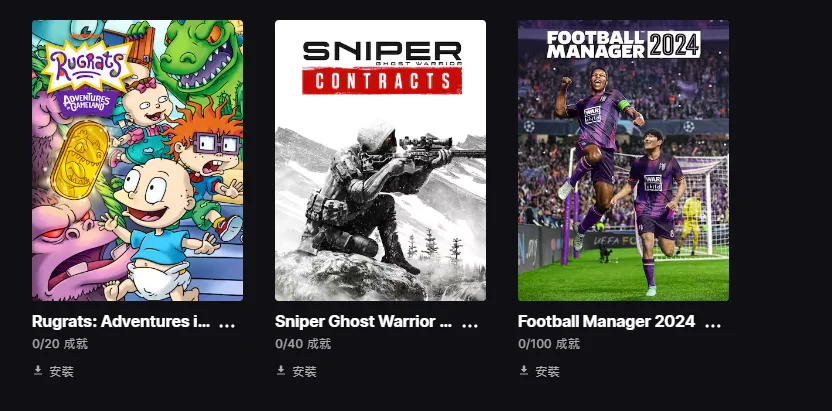This screenshot has height=411, width=832.
Task: Install Rugrats: Adventures in Gameland
Action: tap(53, 371)
